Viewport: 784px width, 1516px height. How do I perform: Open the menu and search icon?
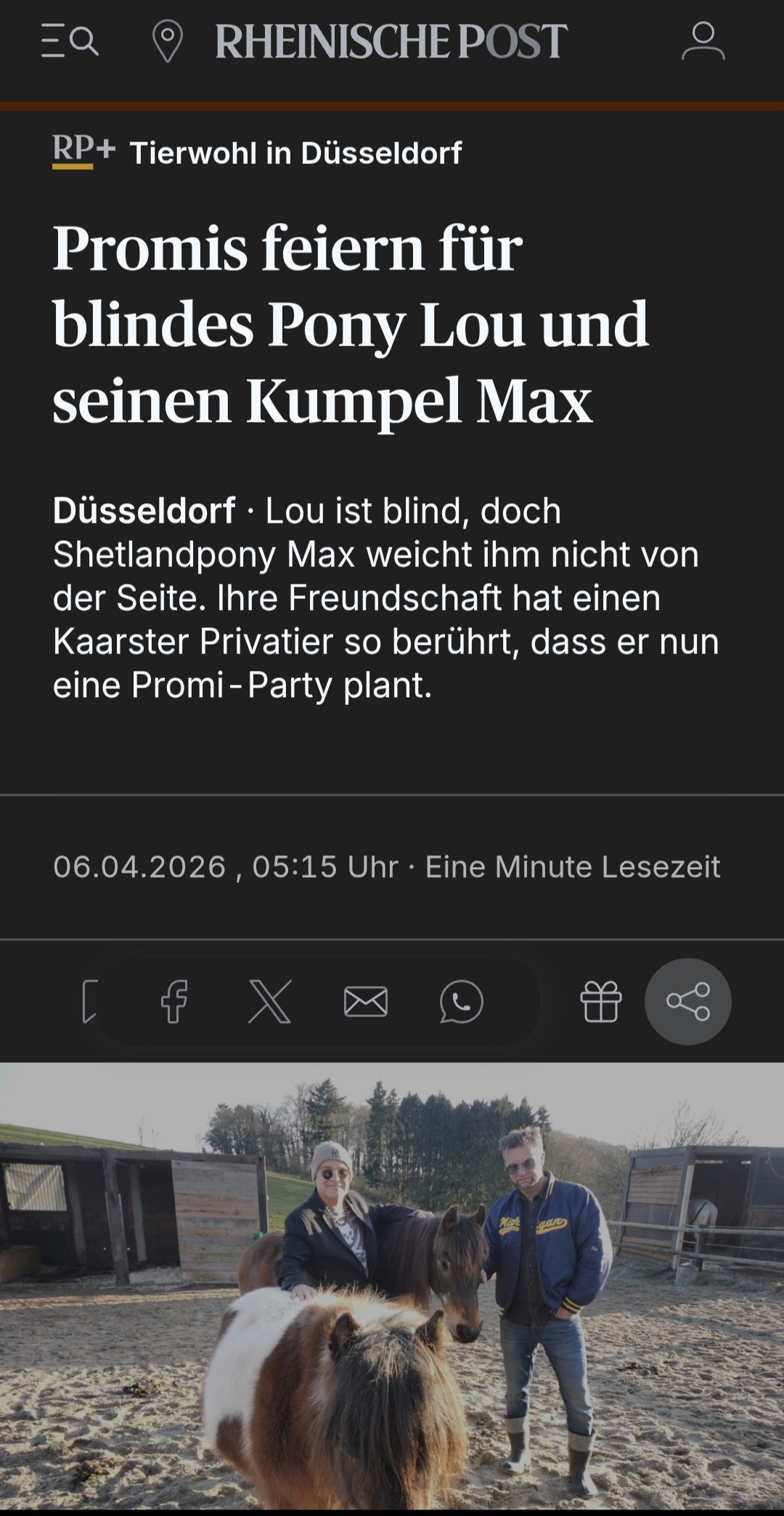pyautogui.click(x=70, y=41)
